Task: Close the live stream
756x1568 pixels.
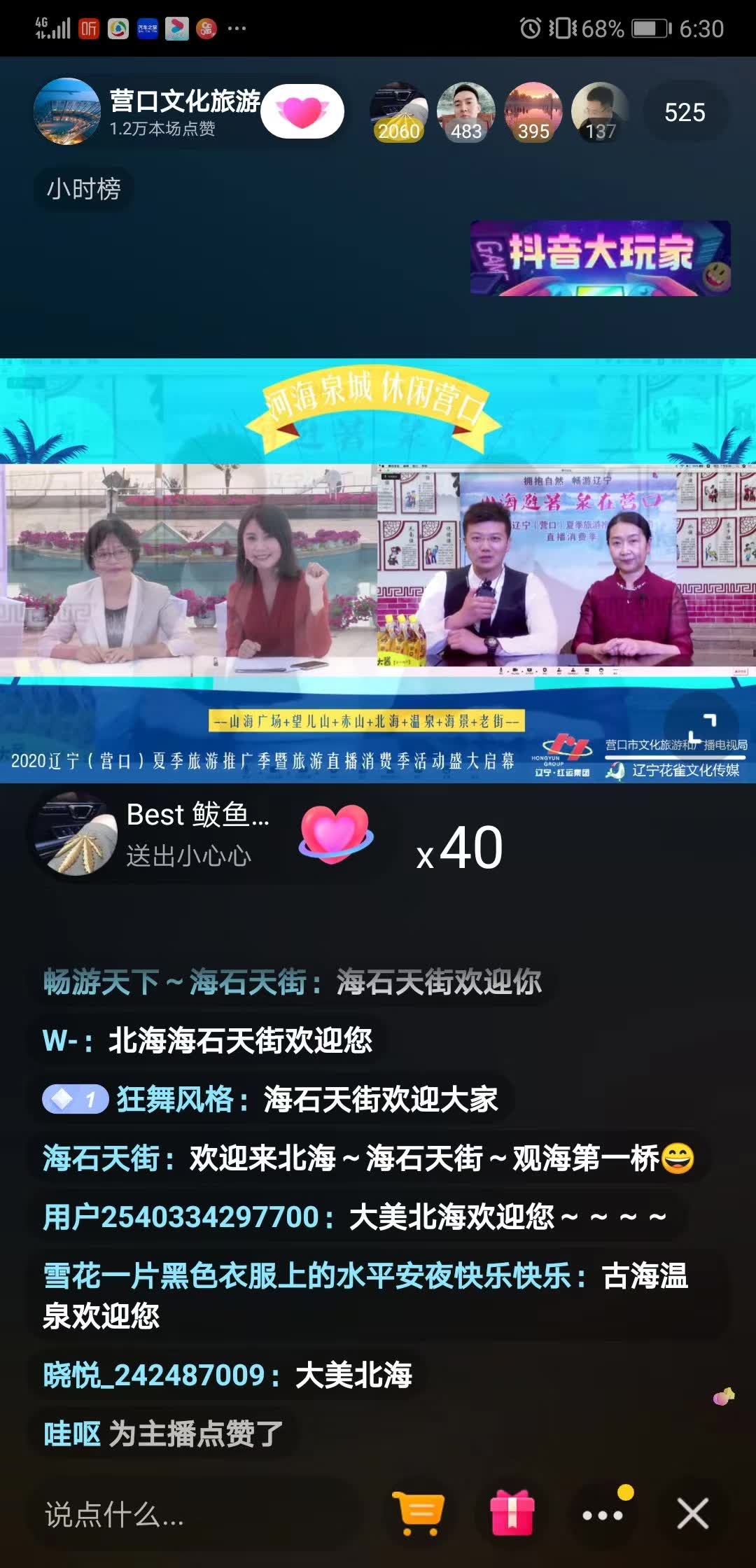Action: (x=692, y=1514)
